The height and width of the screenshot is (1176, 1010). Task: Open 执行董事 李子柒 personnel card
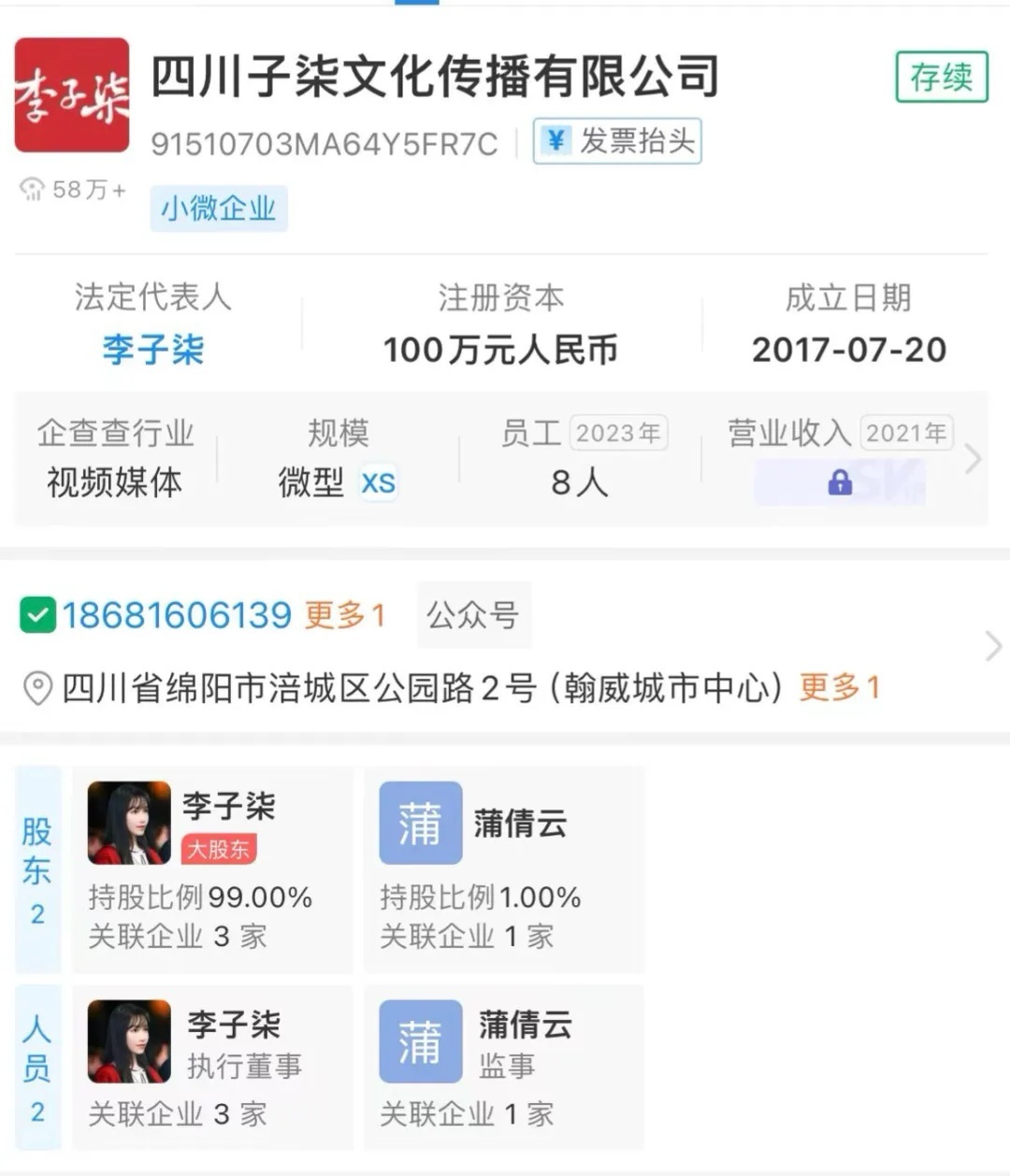point(212,1068)
